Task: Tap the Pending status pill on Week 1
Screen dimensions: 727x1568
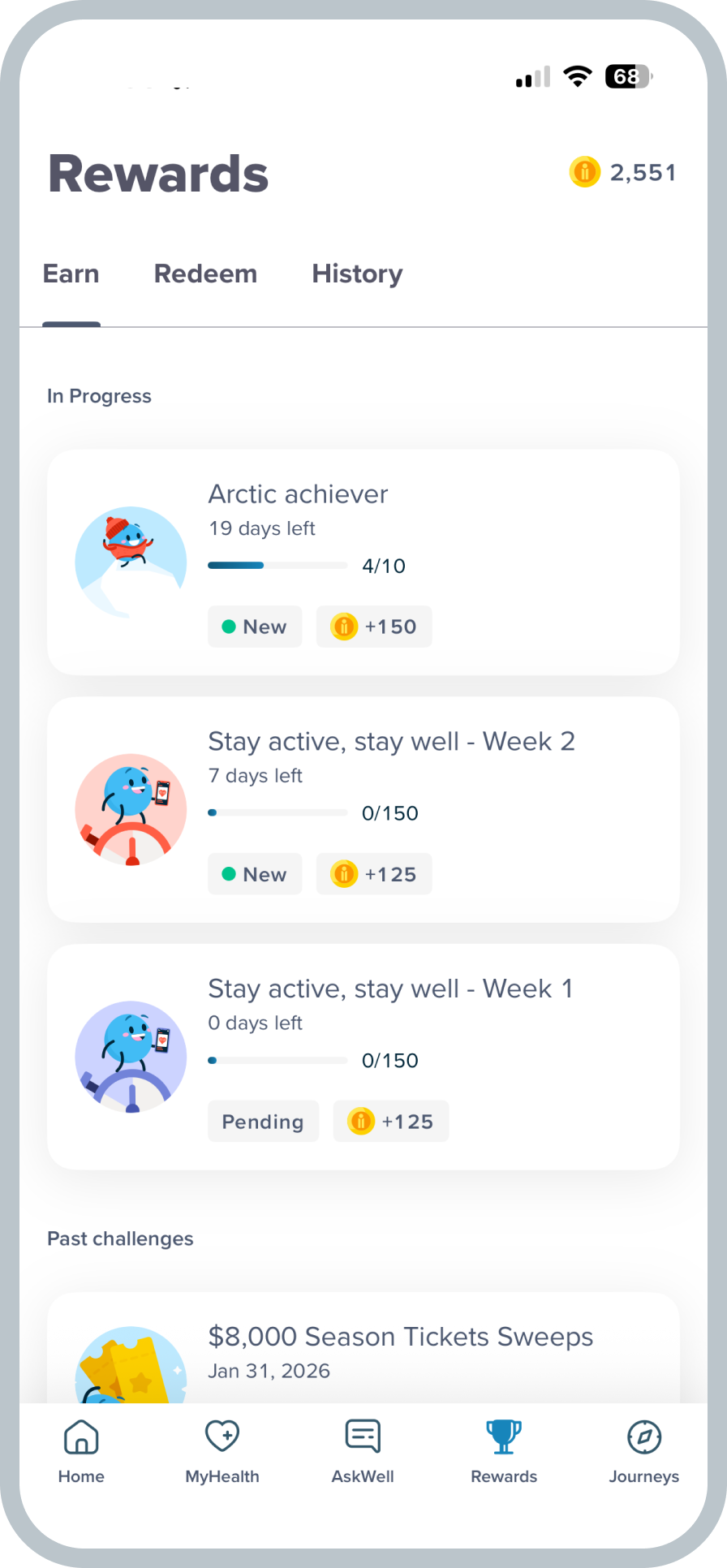Action: pos(263,1121)
